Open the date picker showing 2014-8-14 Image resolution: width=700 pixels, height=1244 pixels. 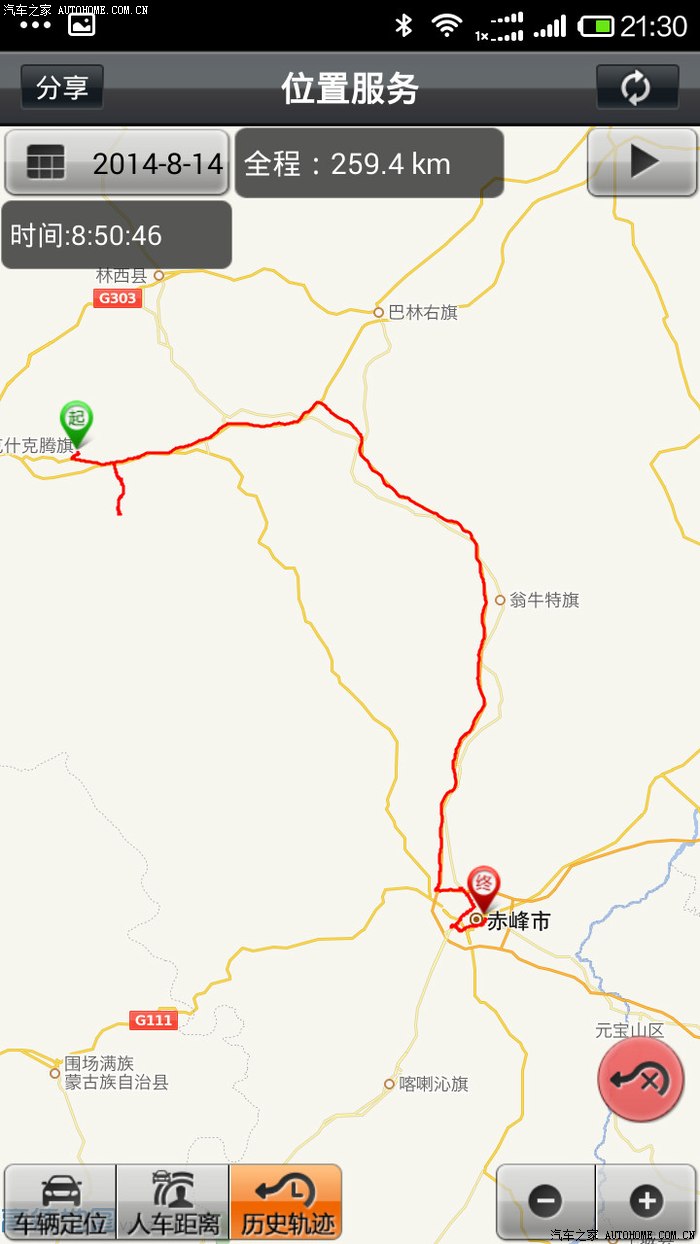(x=117, y=163)
